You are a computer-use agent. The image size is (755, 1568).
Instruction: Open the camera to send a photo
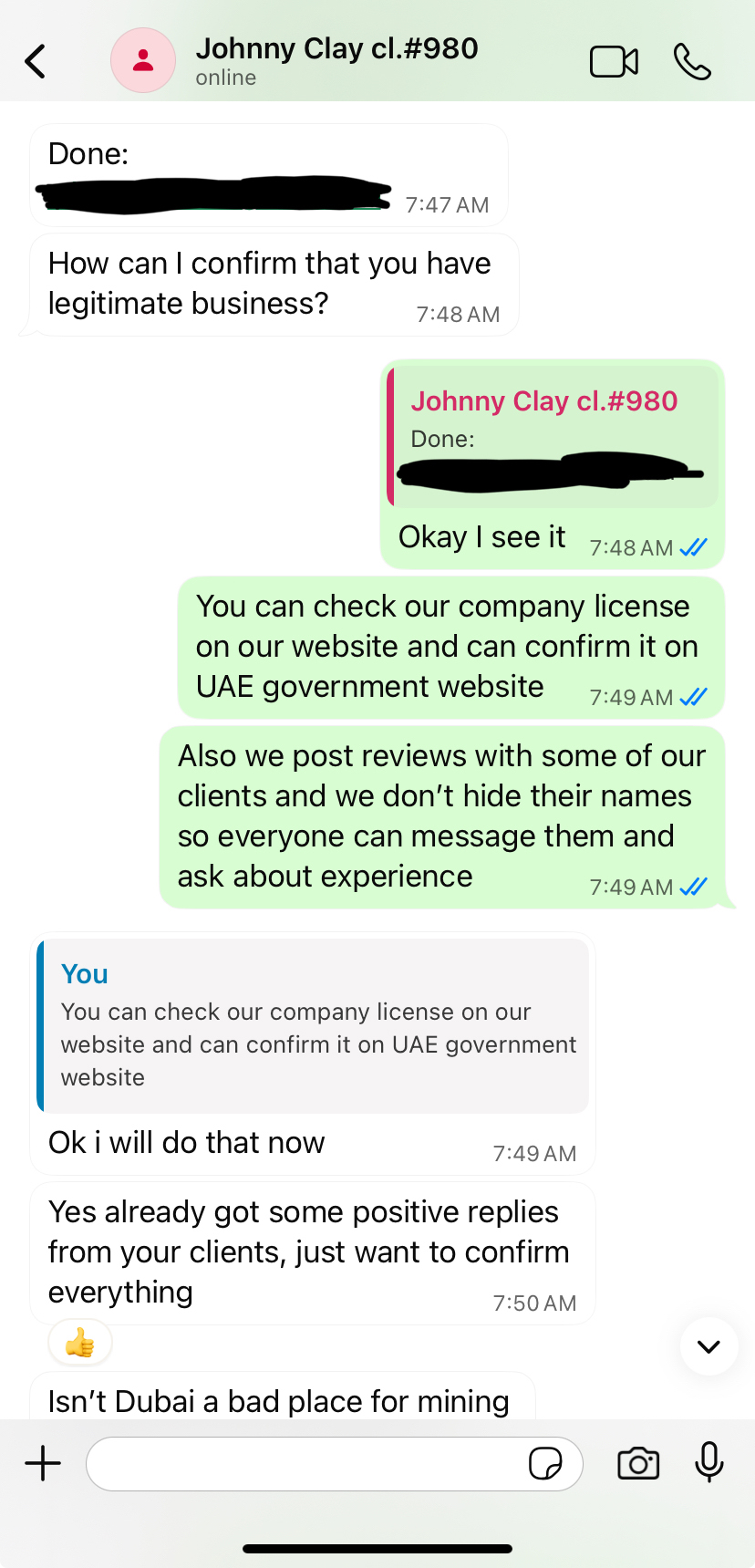pos(638,1464)
